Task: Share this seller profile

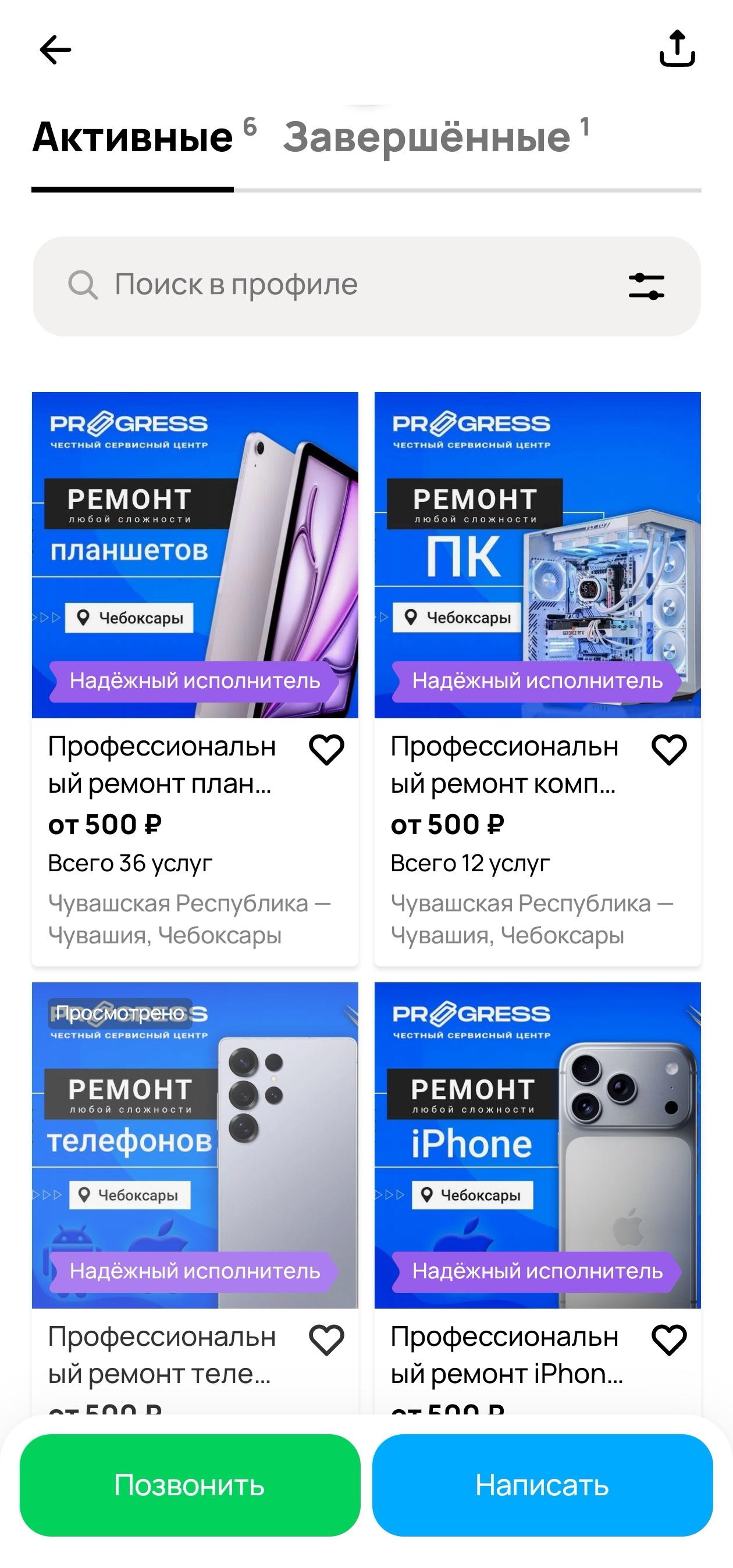Action: click(x=677, y=49)
